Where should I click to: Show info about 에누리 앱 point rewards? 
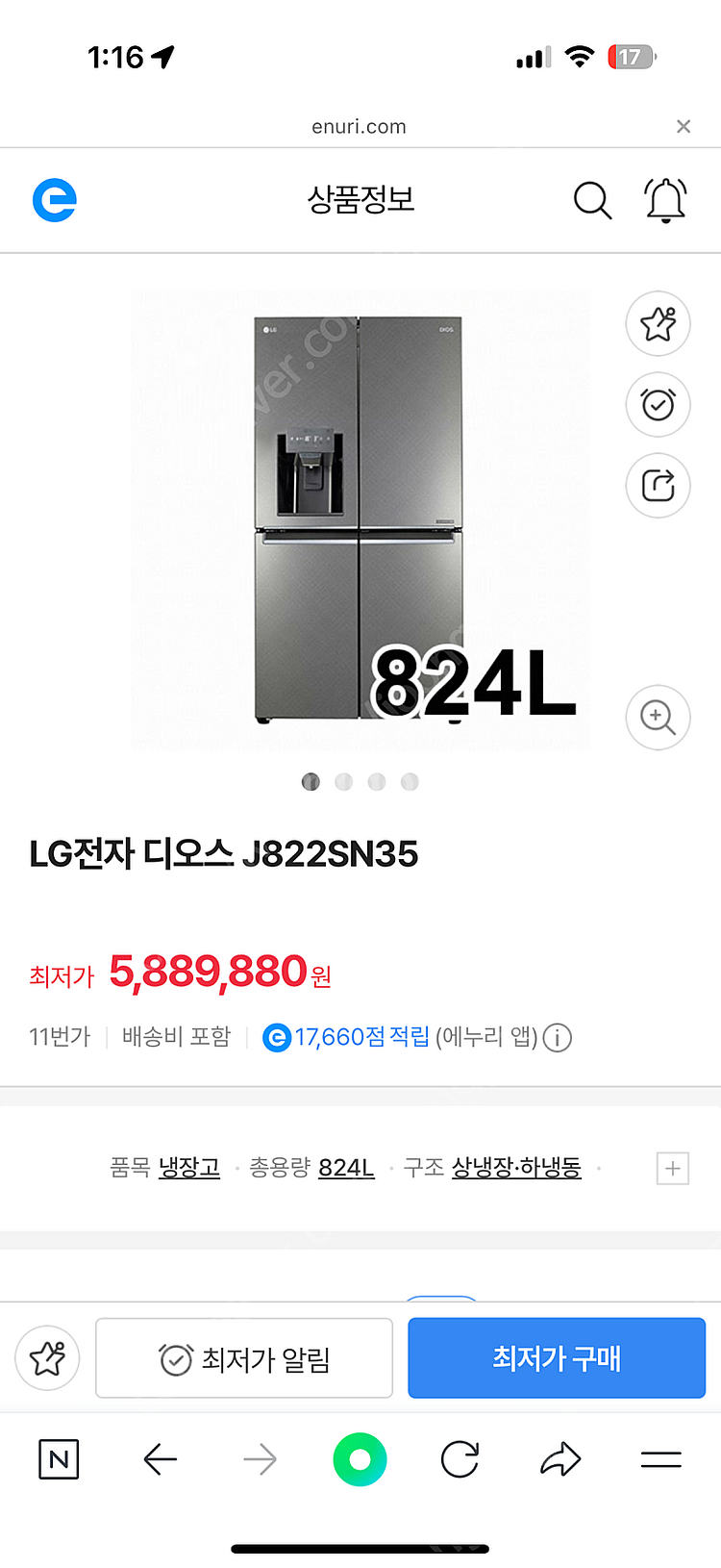point(558,1038)
